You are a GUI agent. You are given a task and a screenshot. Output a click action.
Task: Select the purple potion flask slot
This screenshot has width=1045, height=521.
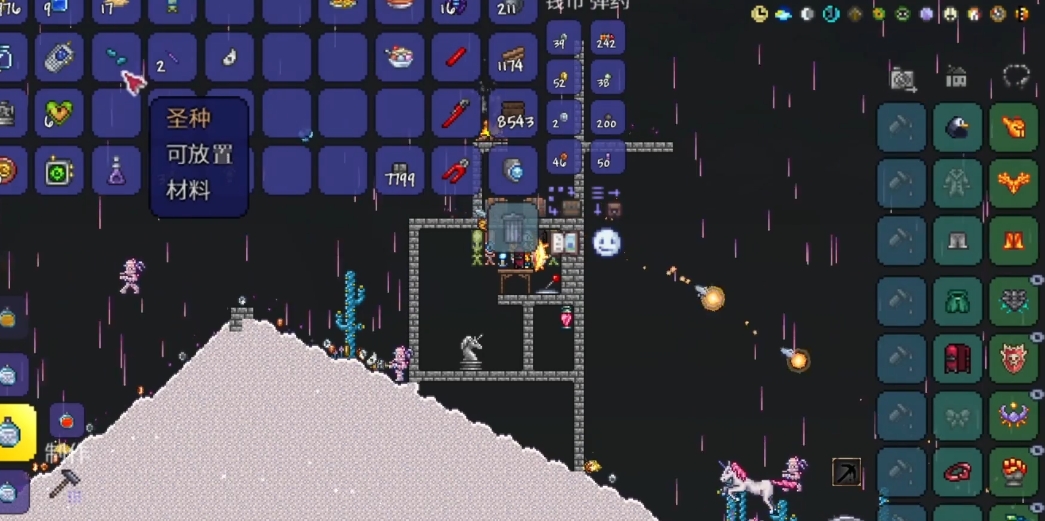116,171
